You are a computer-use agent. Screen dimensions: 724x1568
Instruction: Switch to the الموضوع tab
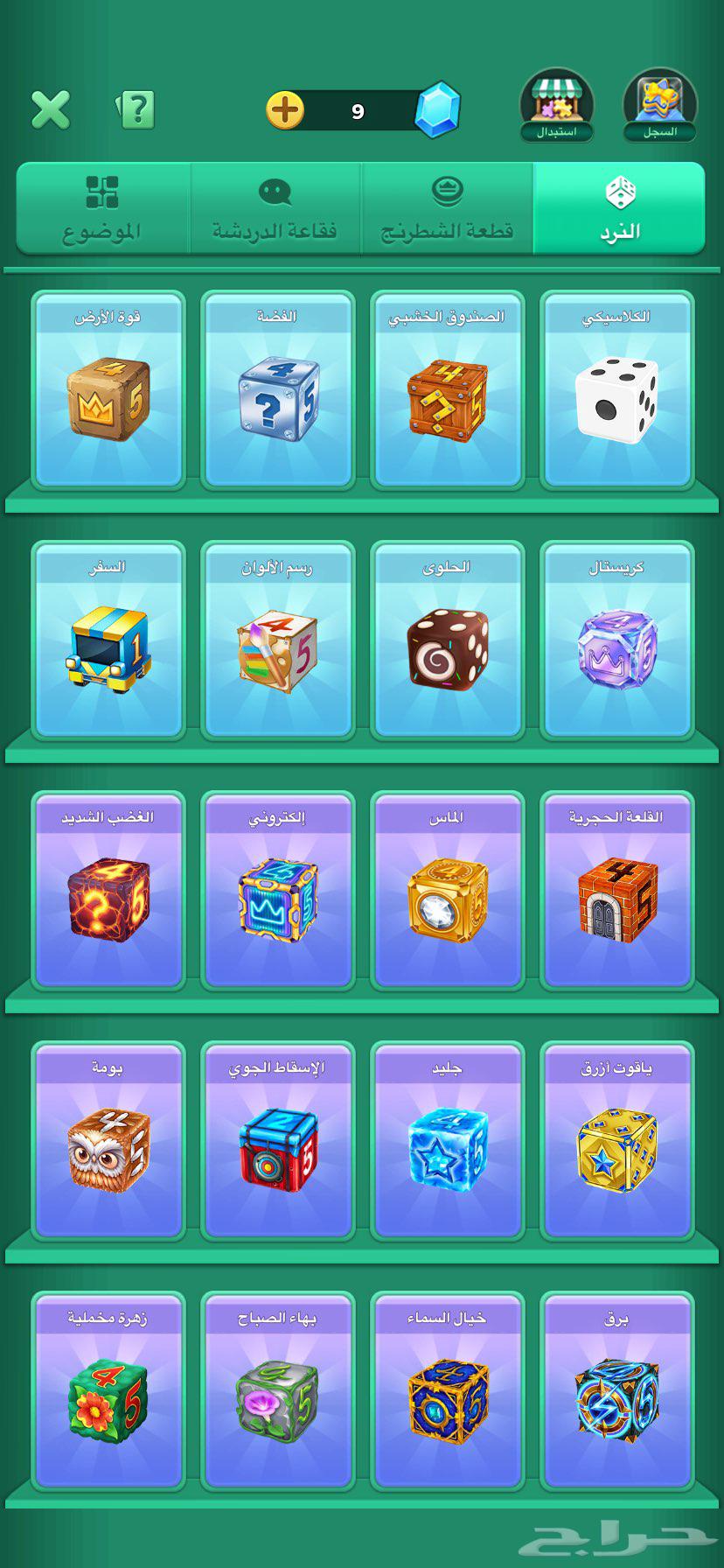pos(102,209)
